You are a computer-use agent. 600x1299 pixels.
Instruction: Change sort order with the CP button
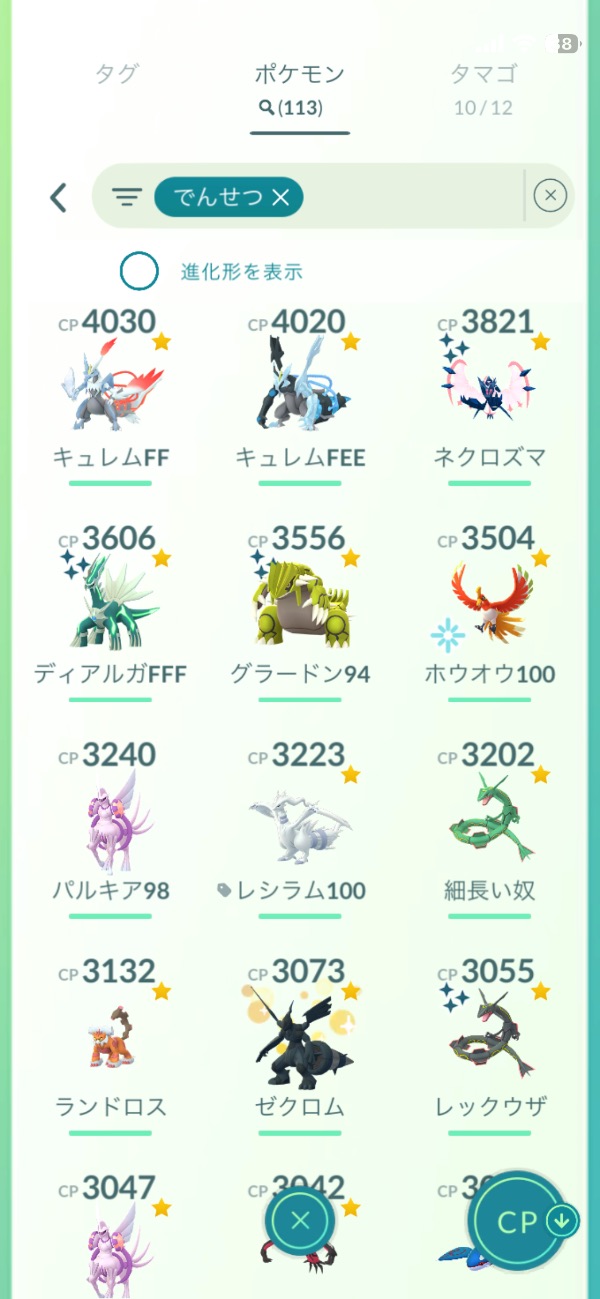(527, 1220)
